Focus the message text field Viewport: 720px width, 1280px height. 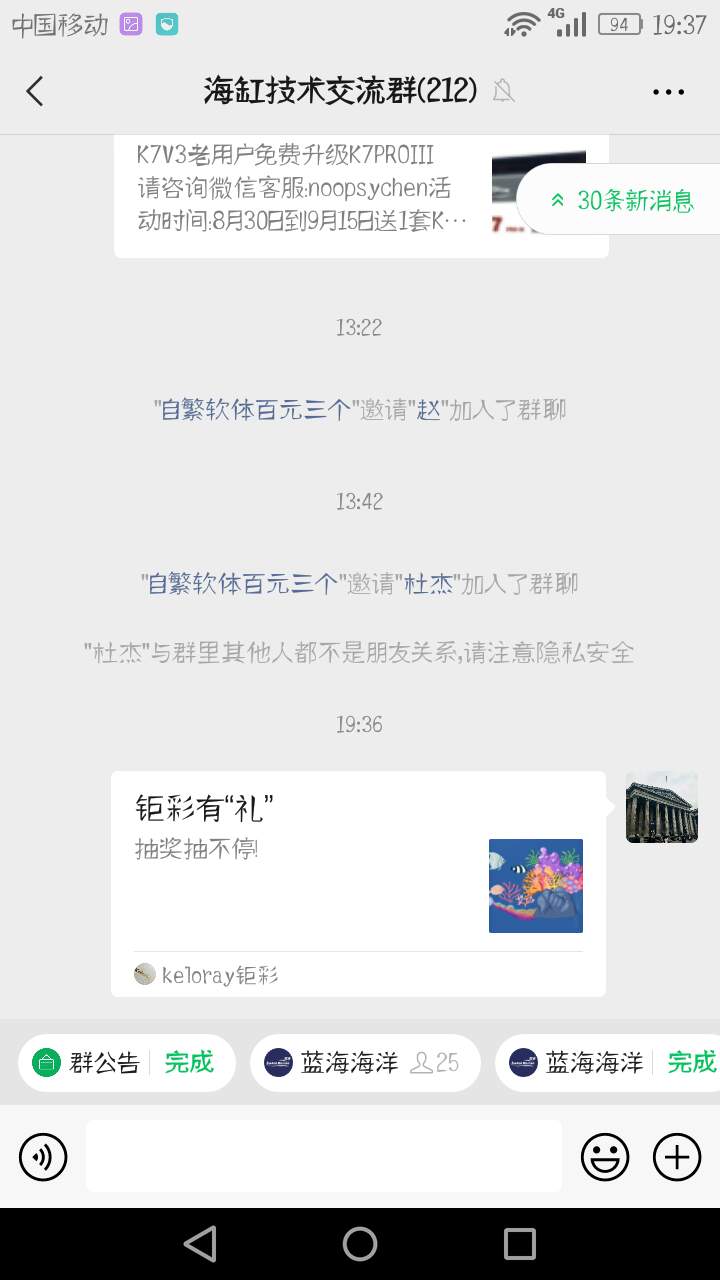tap(323, 1156)
